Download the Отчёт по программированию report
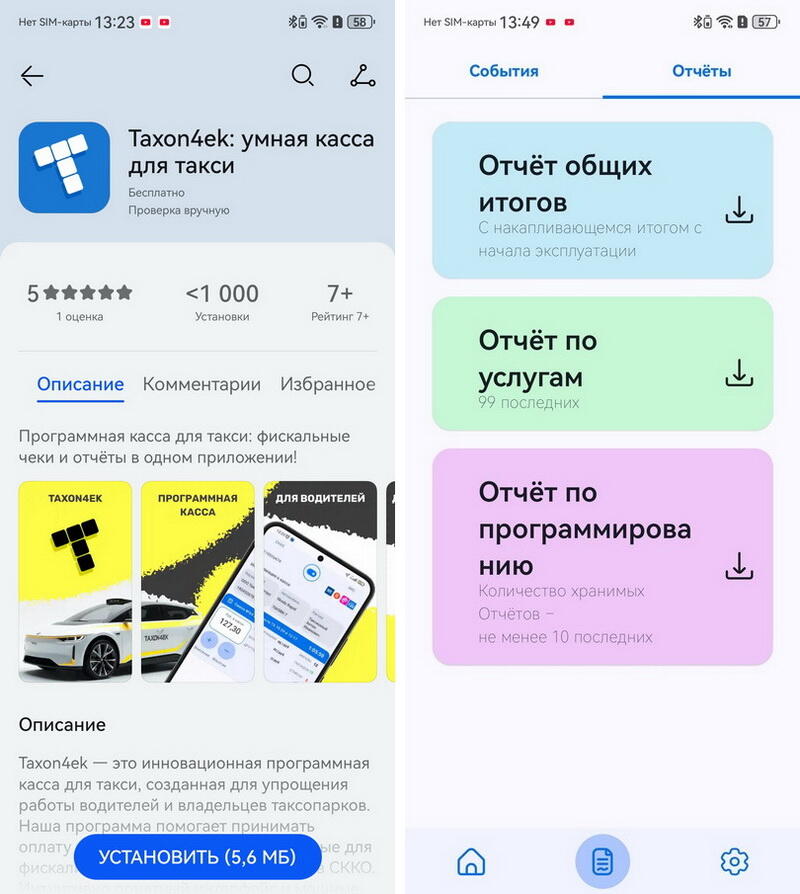The image size is (800, 894). 739,565
